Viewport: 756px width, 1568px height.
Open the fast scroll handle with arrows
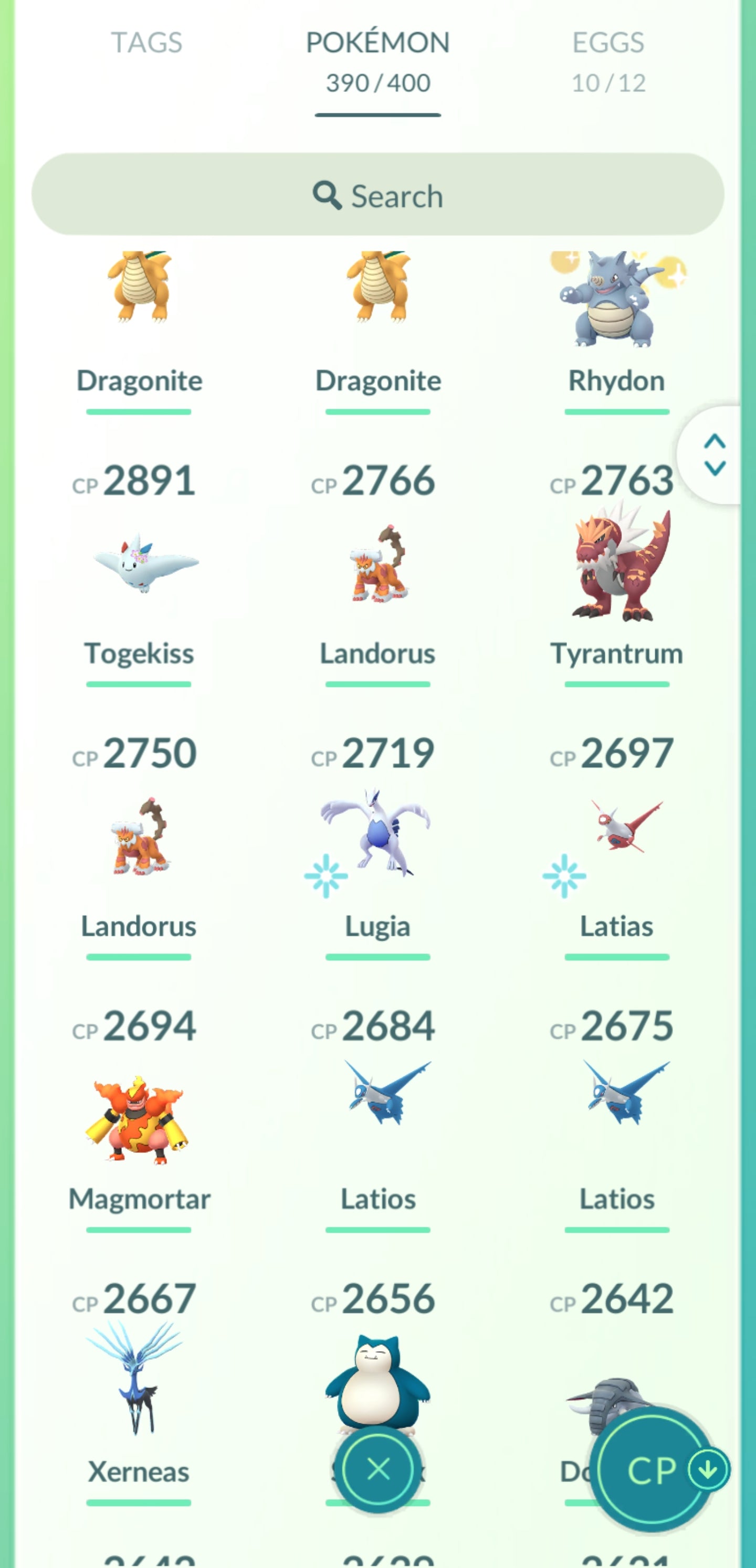[x=714, y=454]
